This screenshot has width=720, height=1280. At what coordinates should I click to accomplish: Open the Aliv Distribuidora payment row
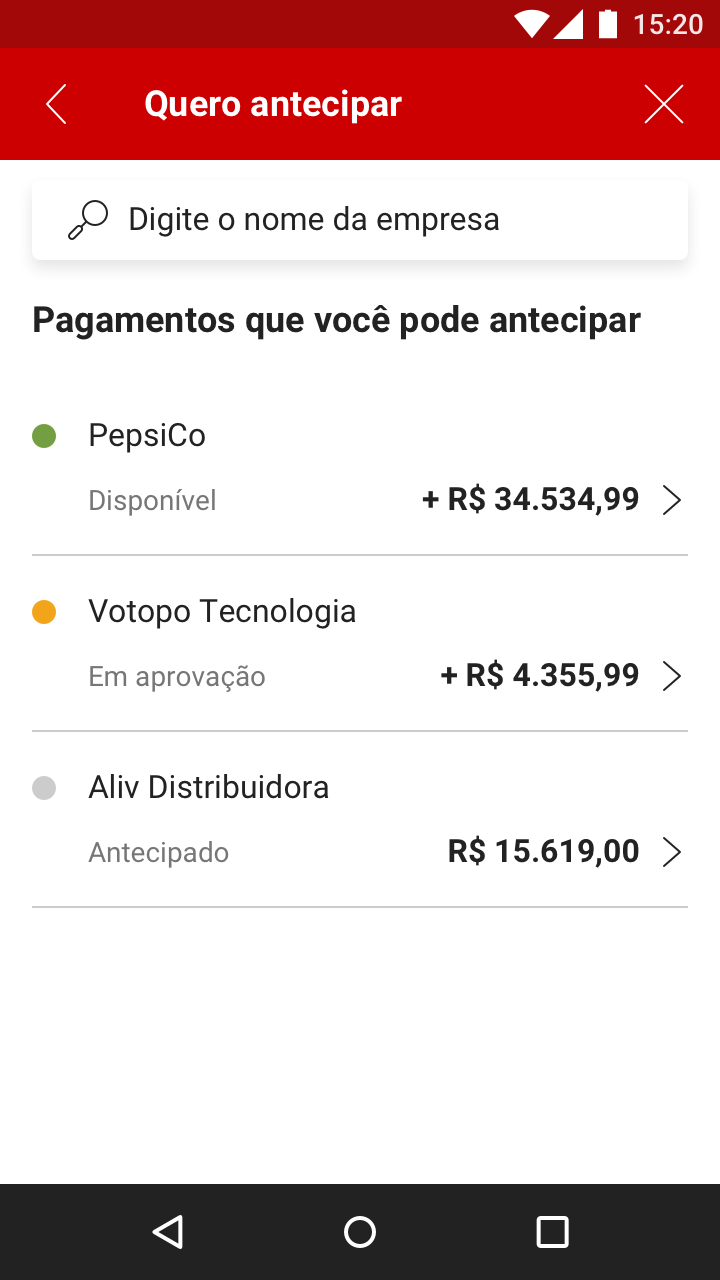[x=360, y=819]
